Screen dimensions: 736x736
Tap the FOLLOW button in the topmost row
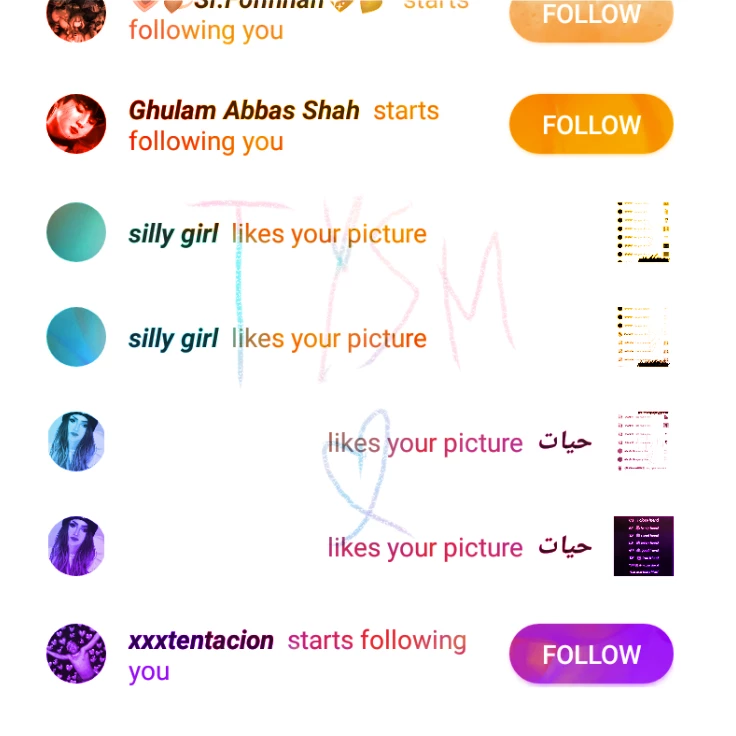pyautogui.click(x=591, y=16)
